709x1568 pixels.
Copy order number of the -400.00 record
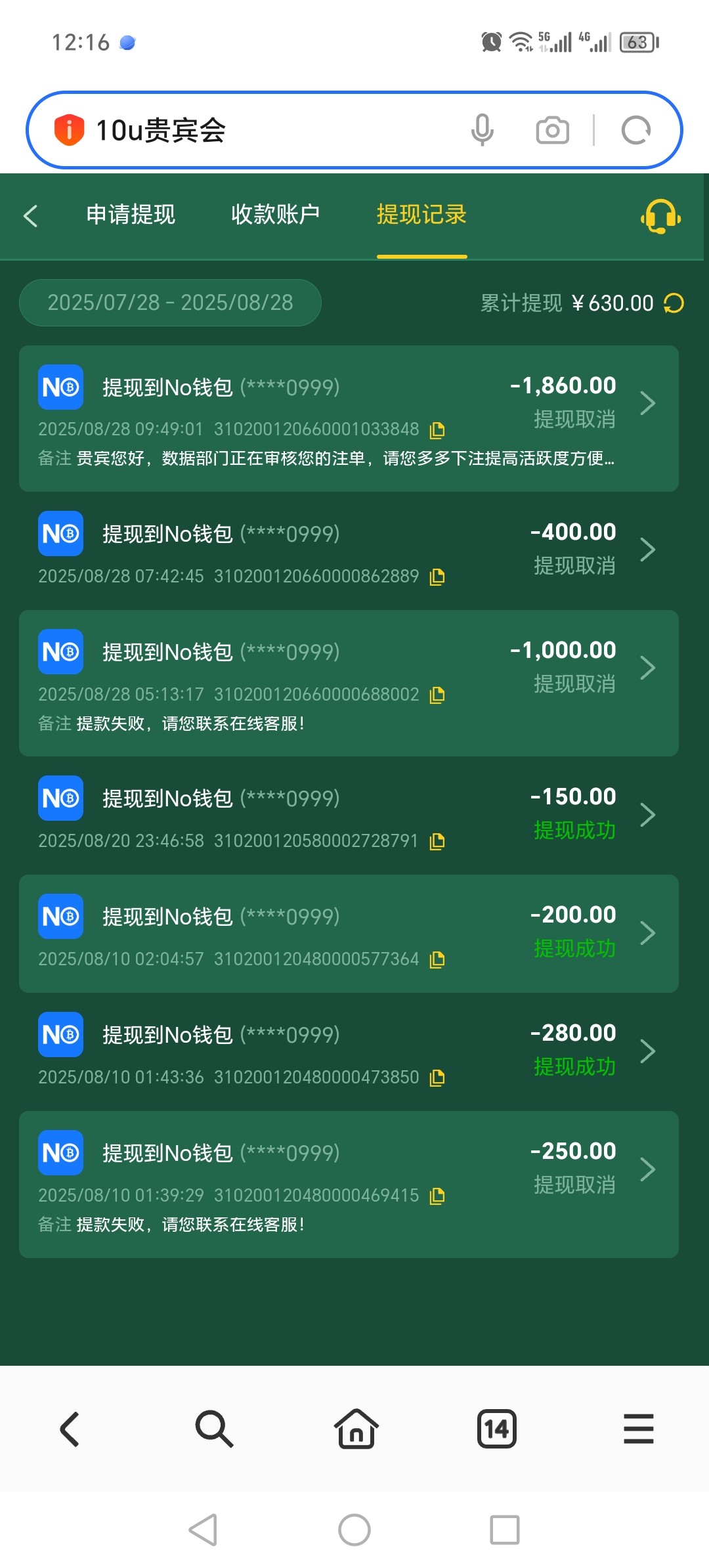438,577
